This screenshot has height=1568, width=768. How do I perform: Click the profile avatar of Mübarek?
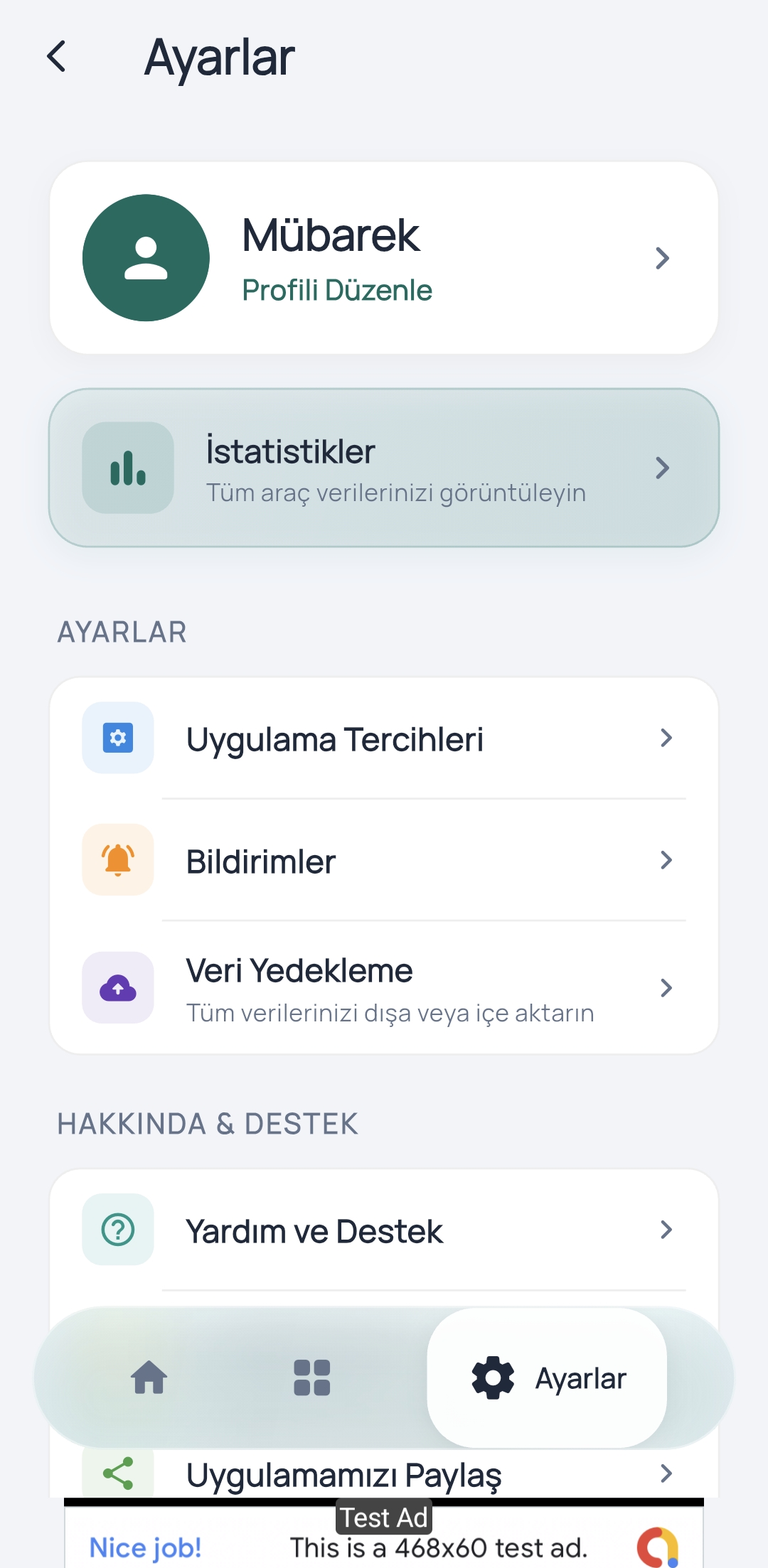[x=144, y=258]
